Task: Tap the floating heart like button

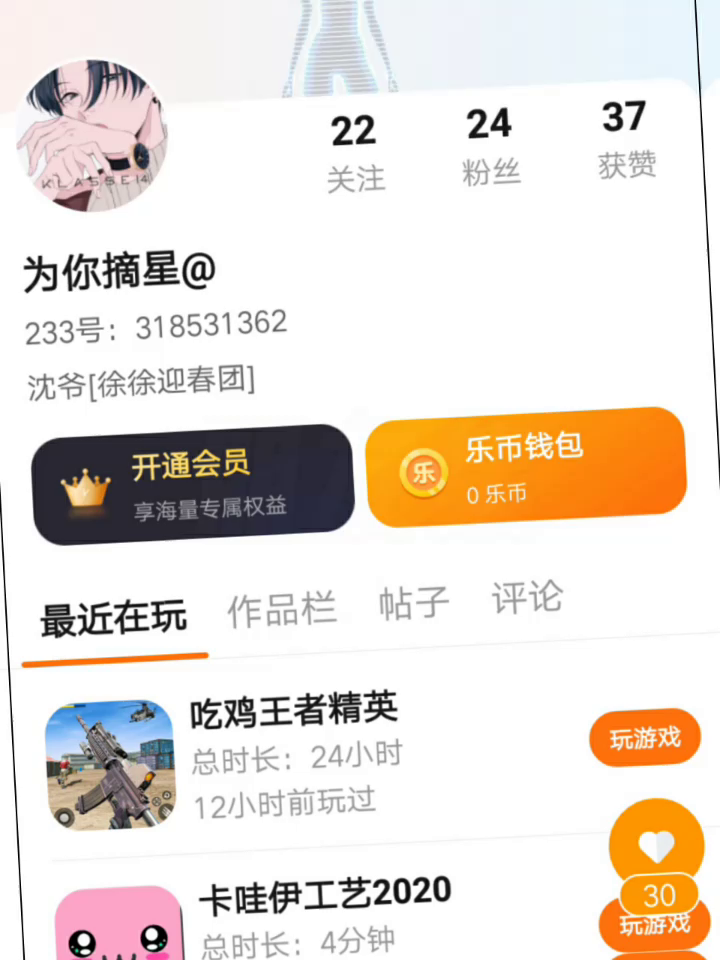Action: (x=656, y=847)
